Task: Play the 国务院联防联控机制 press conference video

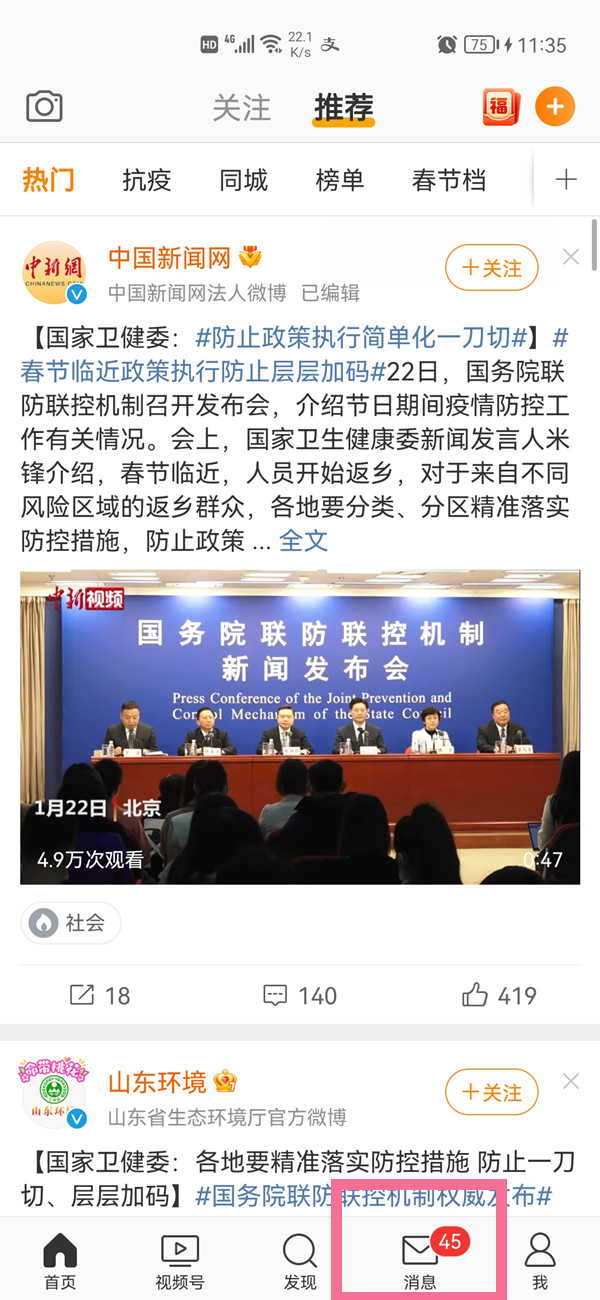Action: tap(300, 727)
